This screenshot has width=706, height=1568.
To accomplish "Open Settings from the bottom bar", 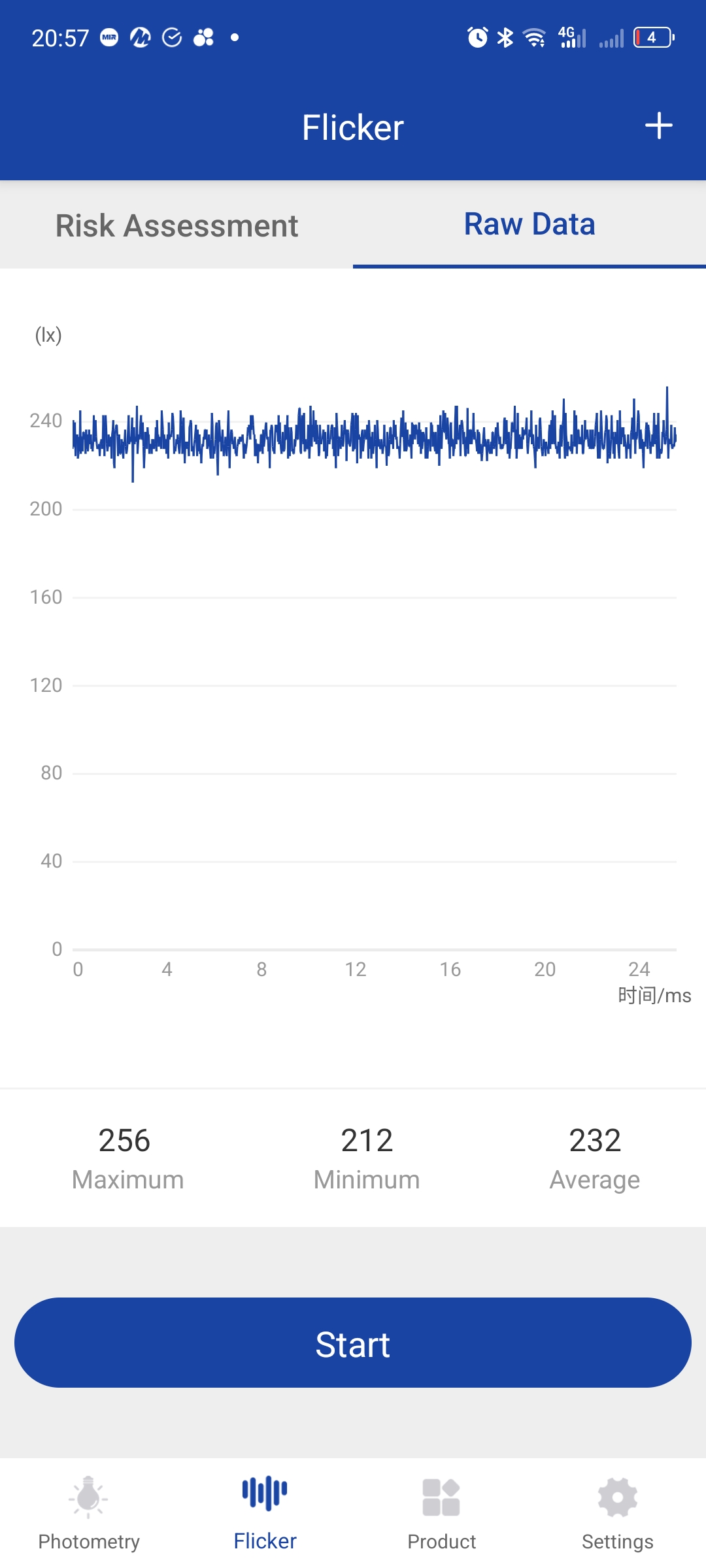I will pyautogui.click(x=618, y=1513).
